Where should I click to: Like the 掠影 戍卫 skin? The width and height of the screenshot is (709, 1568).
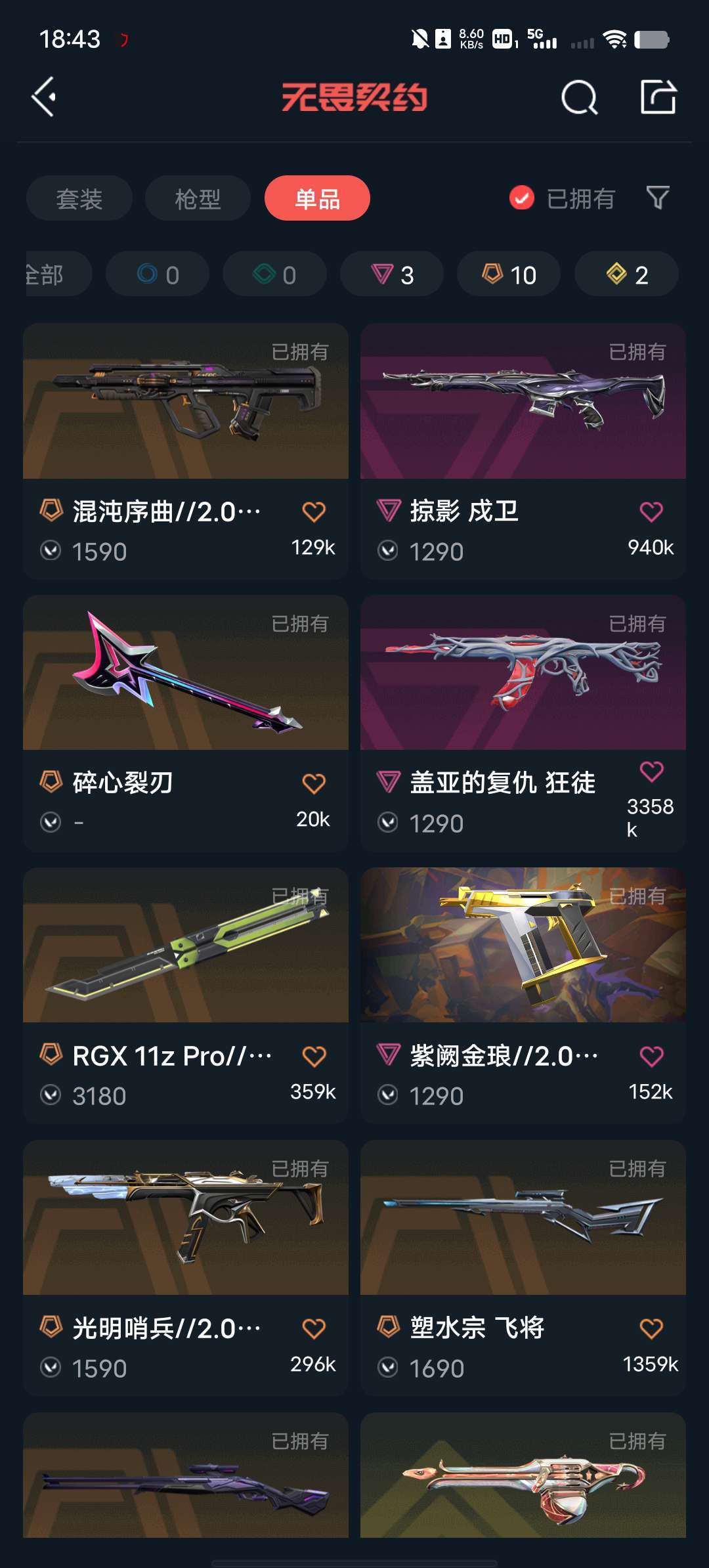coord(651,512)
